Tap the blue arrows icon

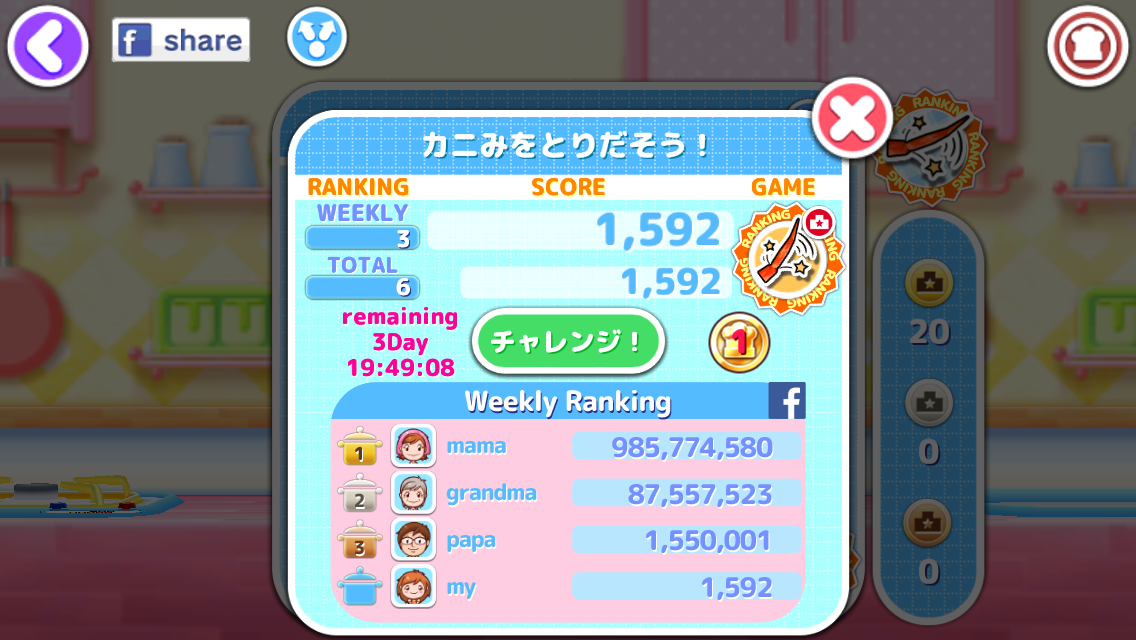316,39
